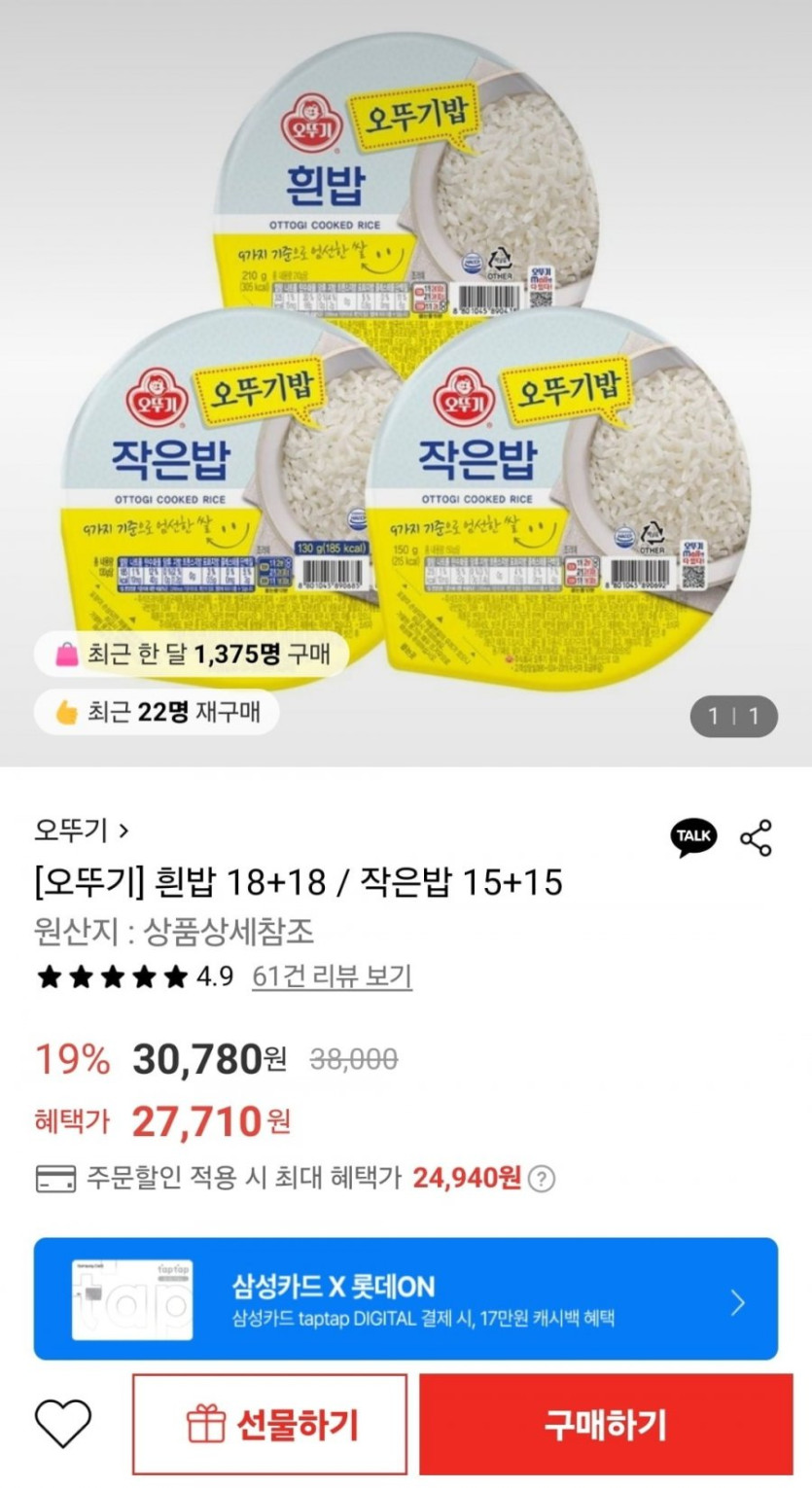View the 61건 리뷰 보기 link

pos(332,976)
